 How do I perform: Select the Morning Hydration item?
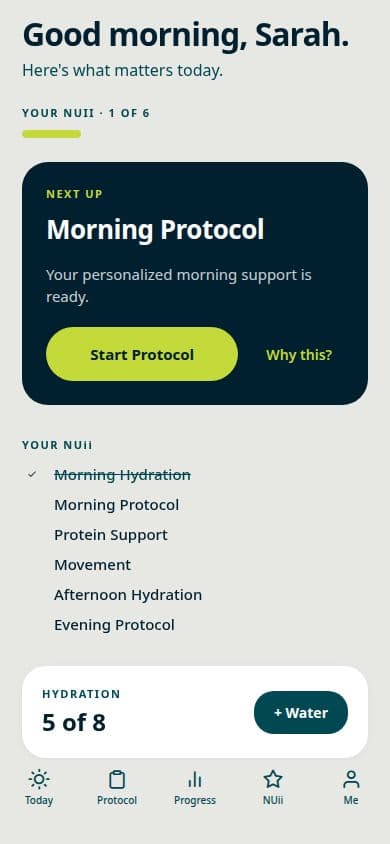pos(122,475)
